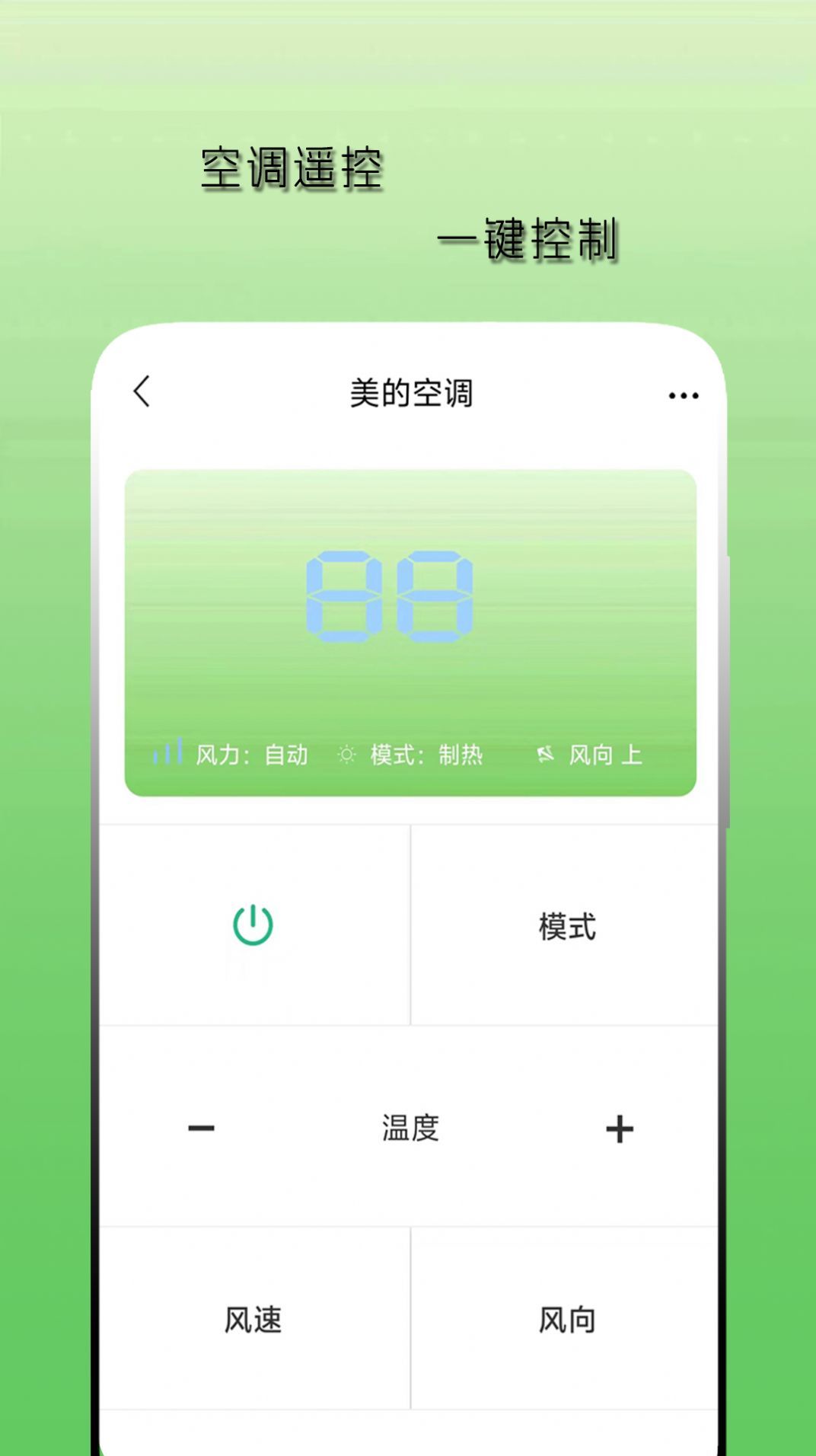This screenshot has width=816, height=1456.
Task: Increase temperature with the plus stepper
Action: [621, 1128]
